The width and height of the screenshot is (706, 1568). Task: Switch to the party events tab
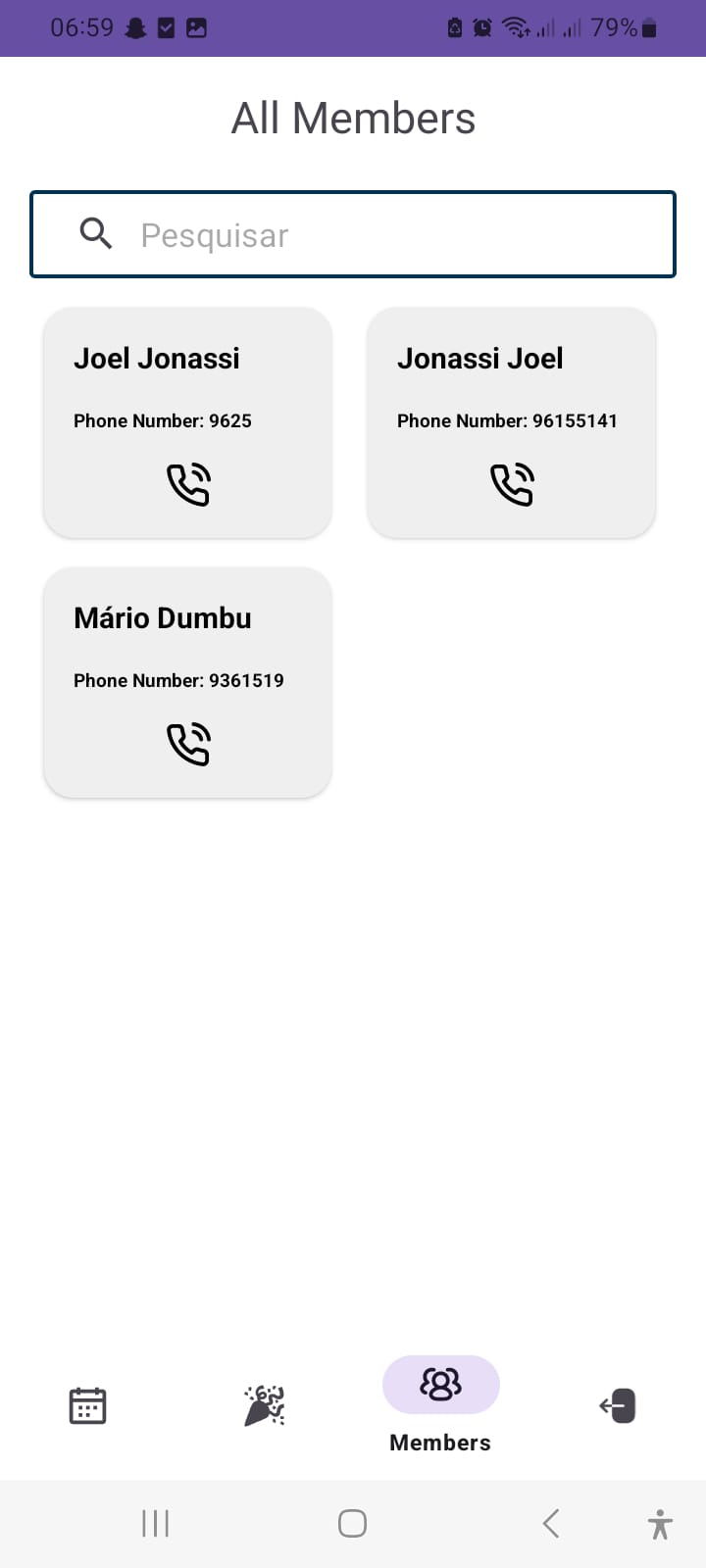pyautogui.click(x=265, y=1405)
